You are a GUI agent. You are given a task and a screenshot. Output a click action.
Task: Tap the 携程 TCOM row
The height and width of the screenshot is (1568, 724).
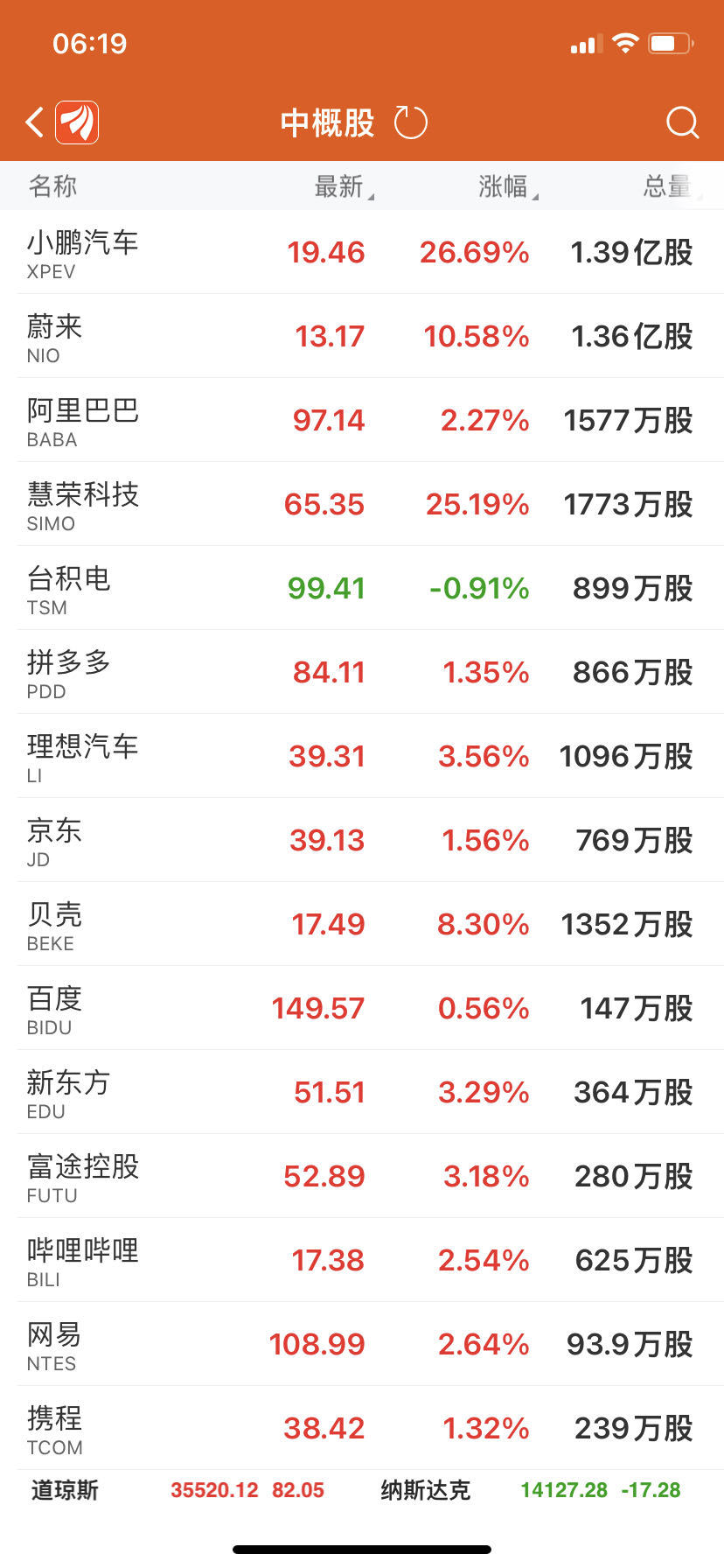pos(361,1428)
